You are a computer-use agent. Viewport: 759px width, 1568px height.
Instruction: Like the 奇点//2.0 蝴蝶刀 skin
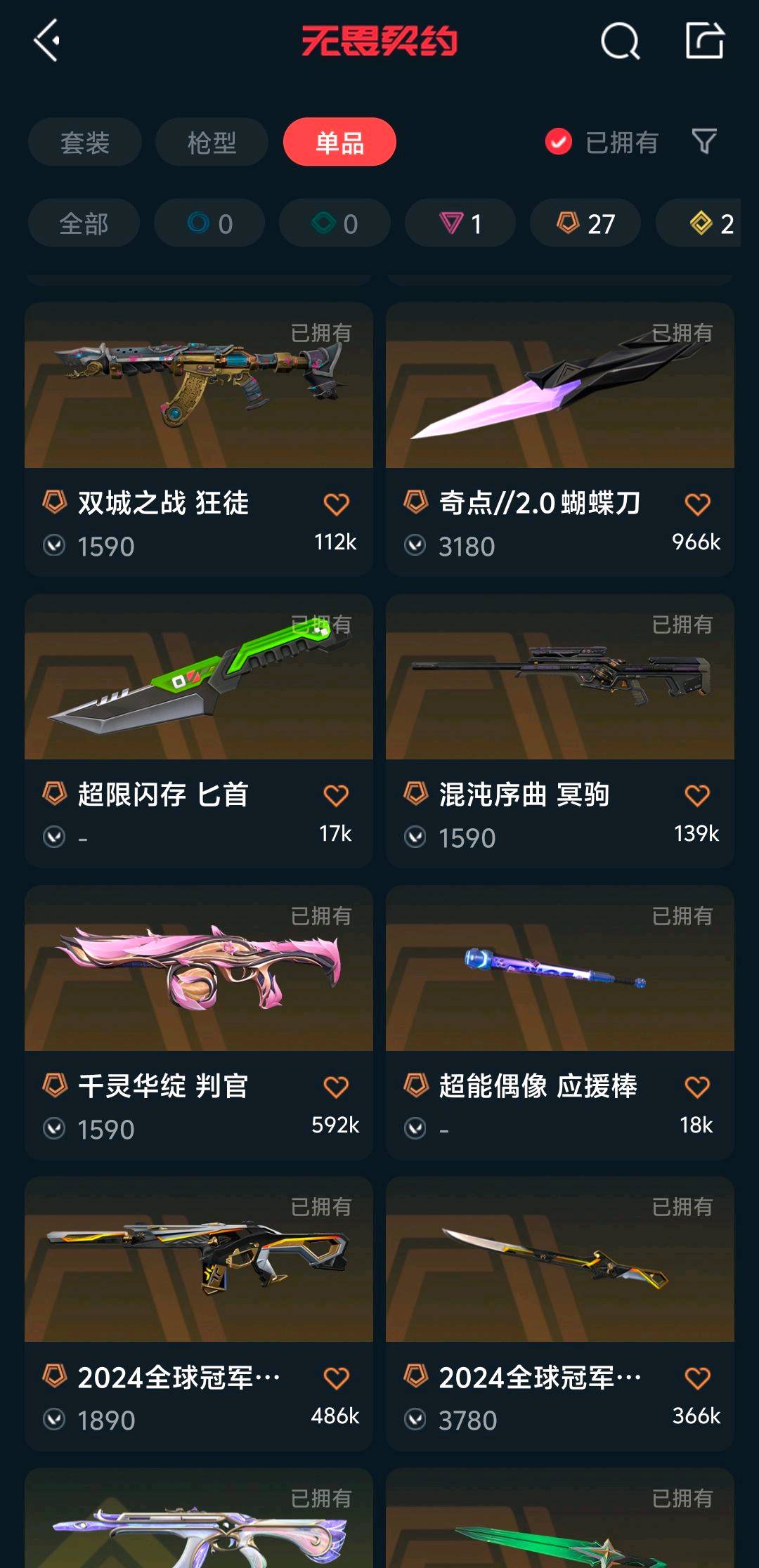(x=697, y=504)
